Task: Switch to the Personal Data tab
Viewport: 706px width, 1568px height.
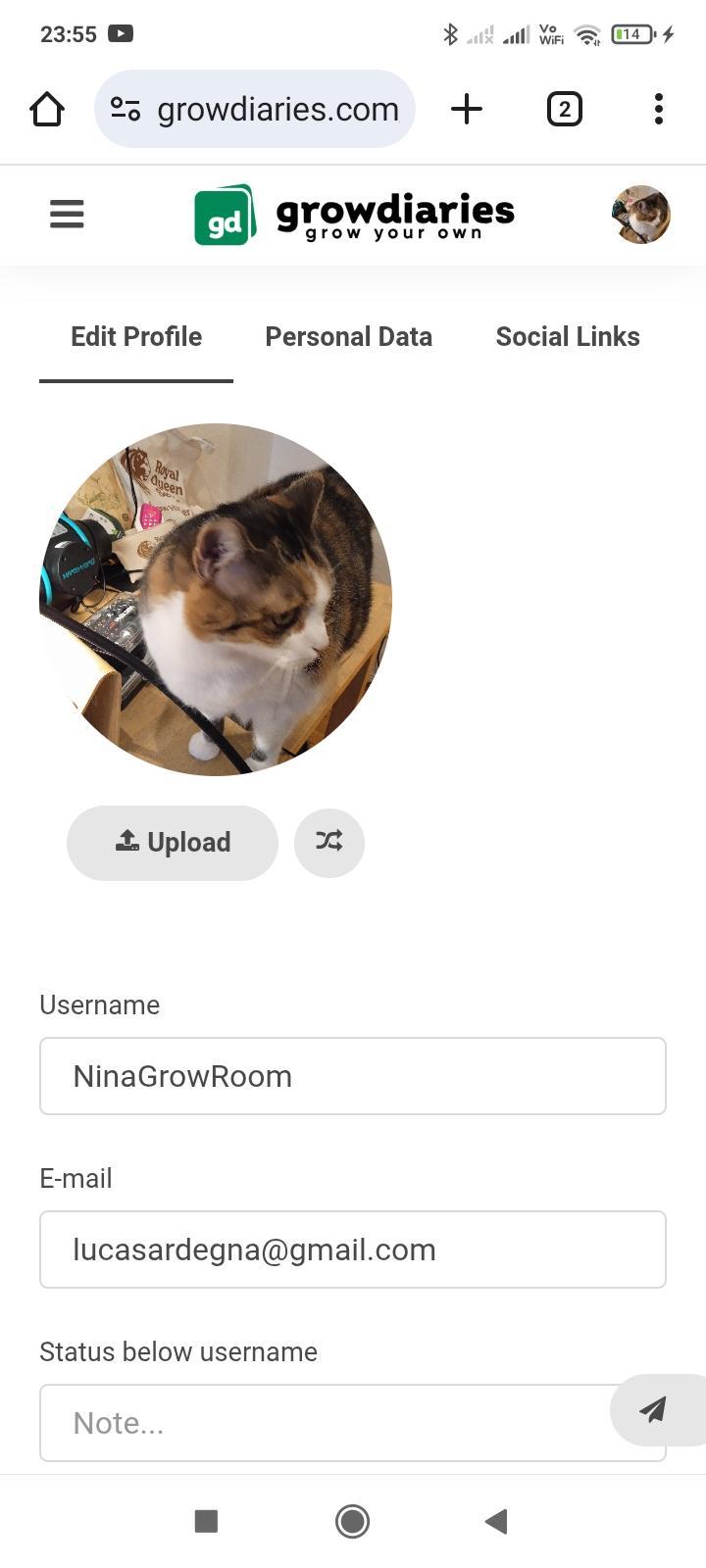Action: [x=348, y=337]
